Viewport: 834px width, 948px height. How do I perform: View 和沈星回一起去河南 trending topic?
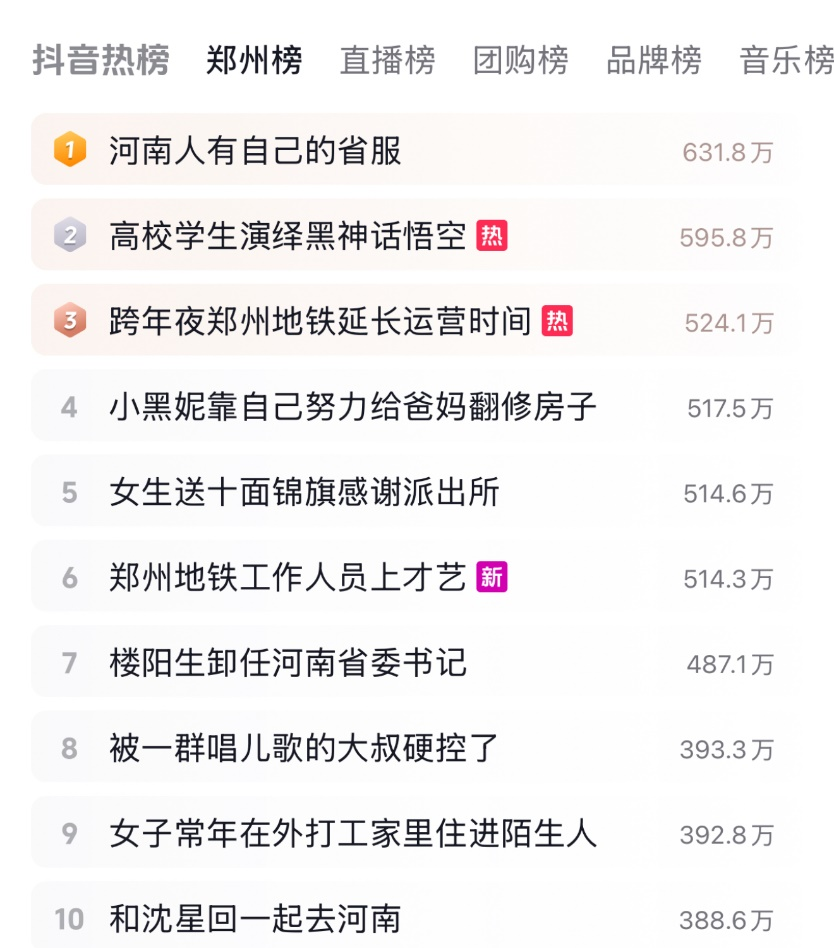coord(255,918)
